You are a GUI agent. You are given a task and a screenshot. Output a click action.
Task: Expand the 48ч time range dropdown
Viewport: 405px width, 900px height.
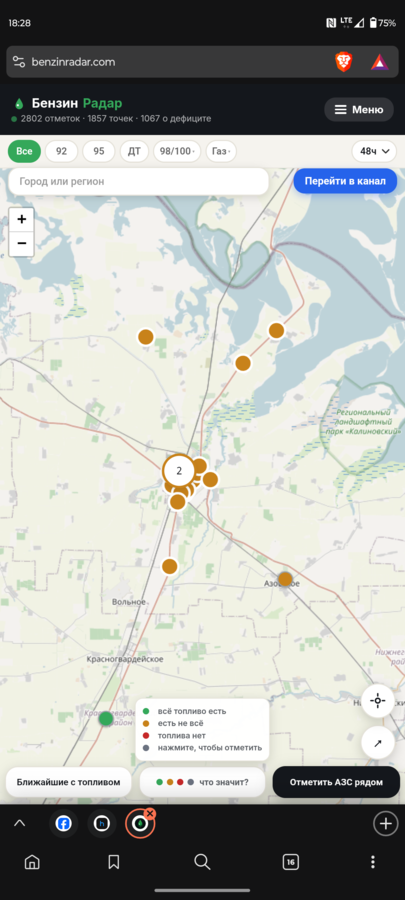click(374, 152)
